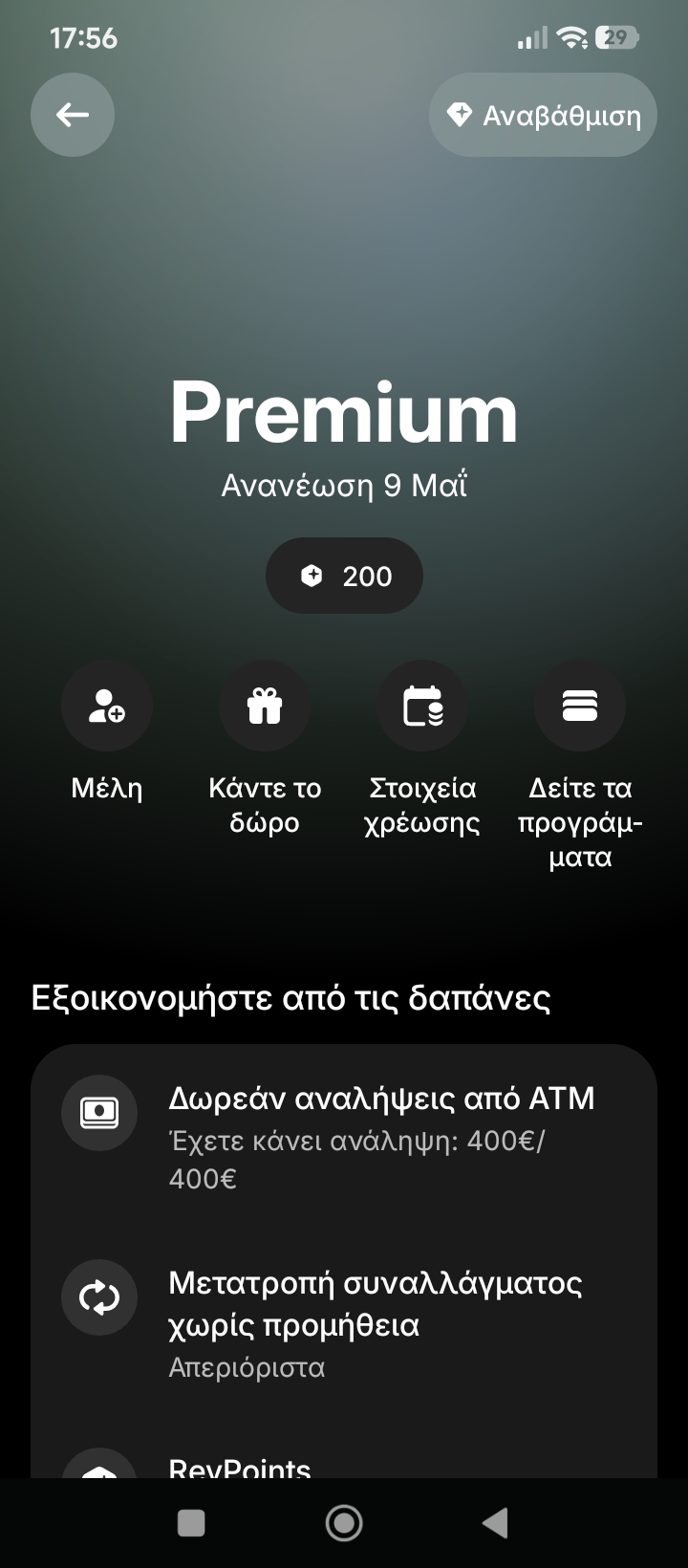Image resolution: width=688 pixels, height=1568 pixels.
Task: Open recent apps from navigation bar
Action: (191, 1523)
